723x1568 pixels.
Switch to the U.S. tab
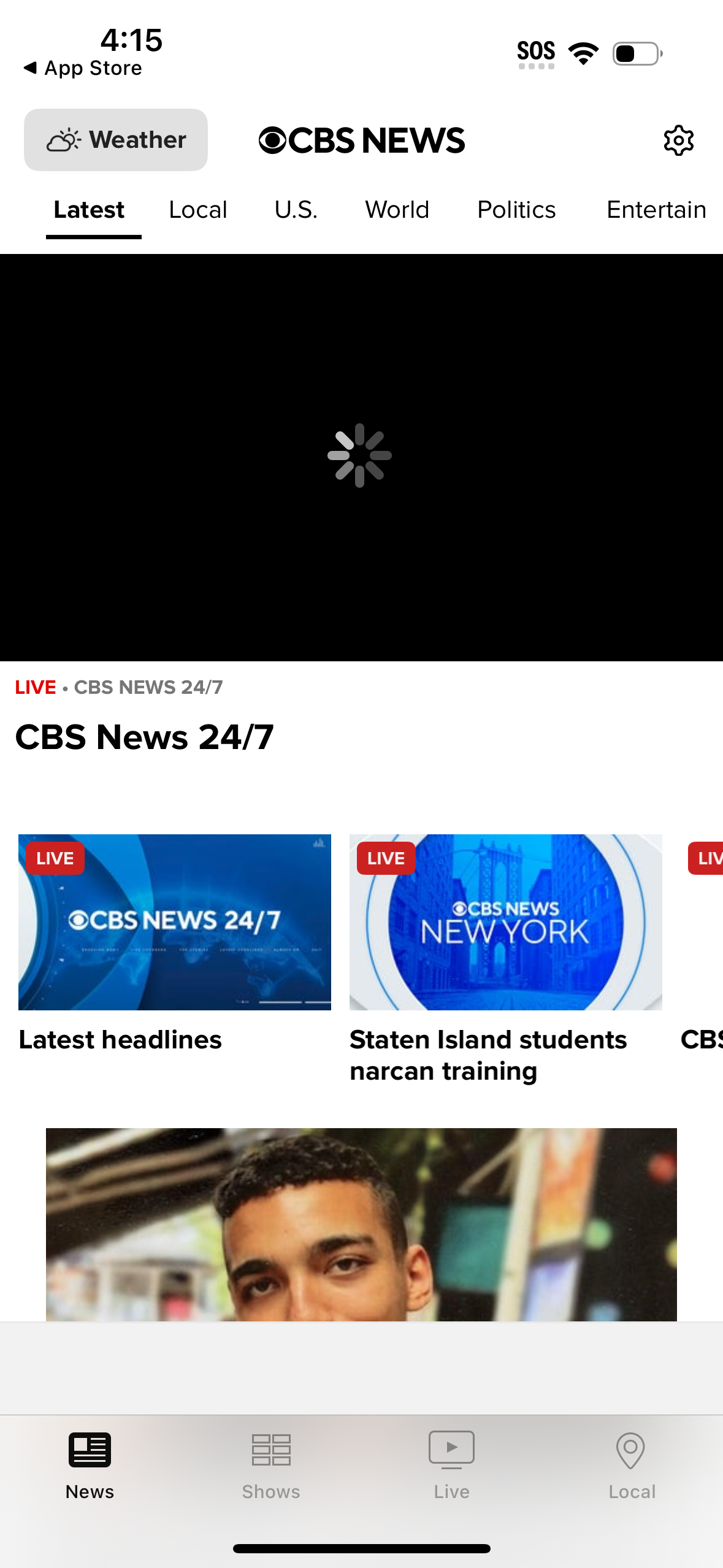tap(296, 210)
